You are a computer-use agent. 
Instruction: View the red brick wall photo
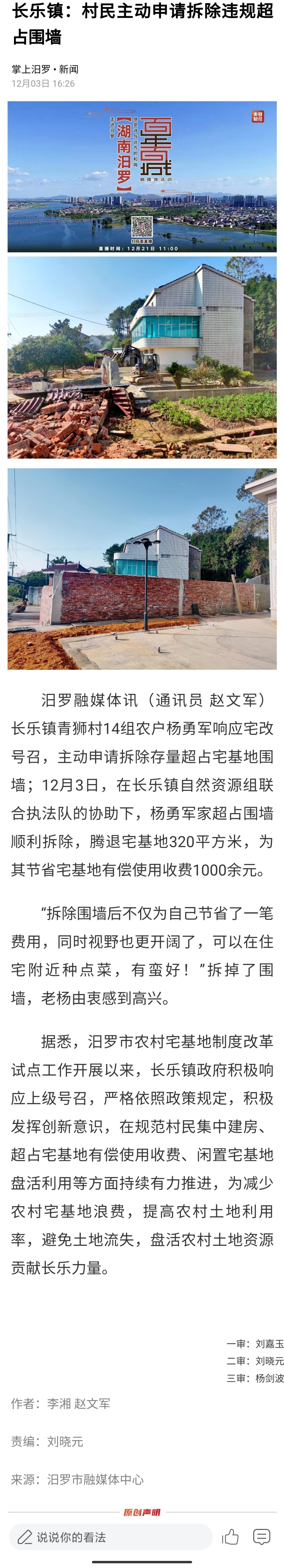142,569
